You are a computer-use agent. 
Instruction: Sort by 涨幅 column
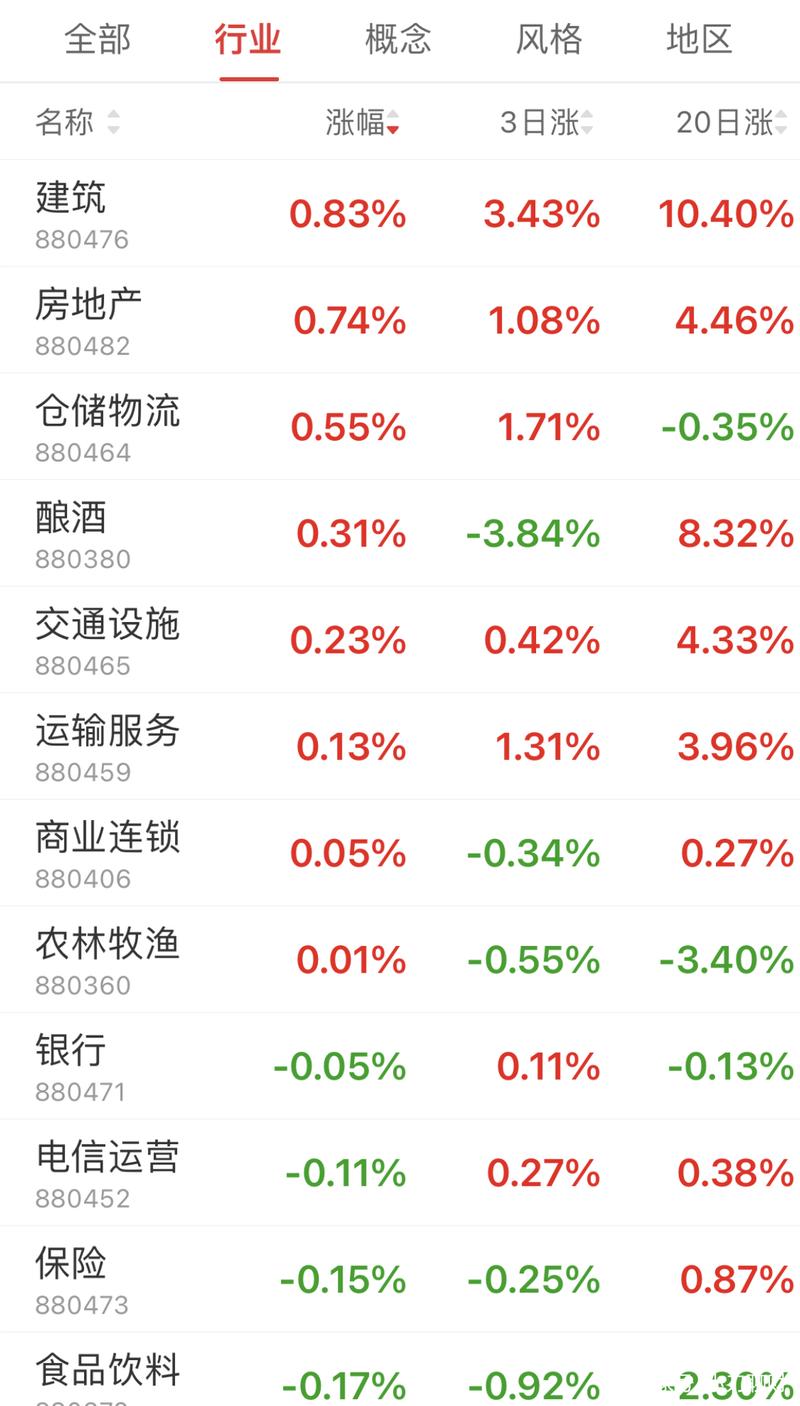click(x=362, y=122)
